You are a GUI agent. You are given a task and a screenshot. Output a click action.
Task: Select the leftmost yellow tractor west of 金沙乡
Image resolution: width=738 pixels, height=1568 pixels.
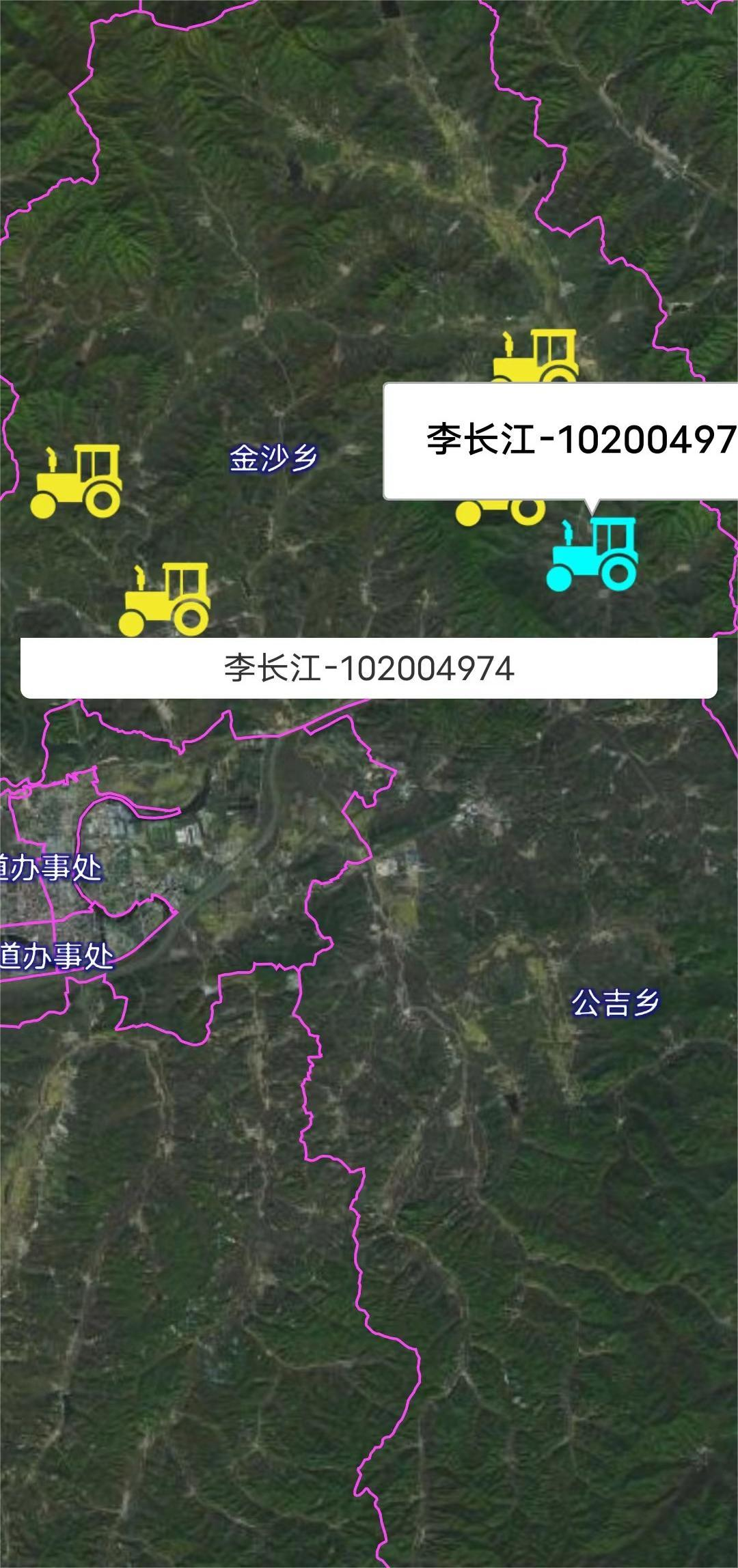point(77,481)
